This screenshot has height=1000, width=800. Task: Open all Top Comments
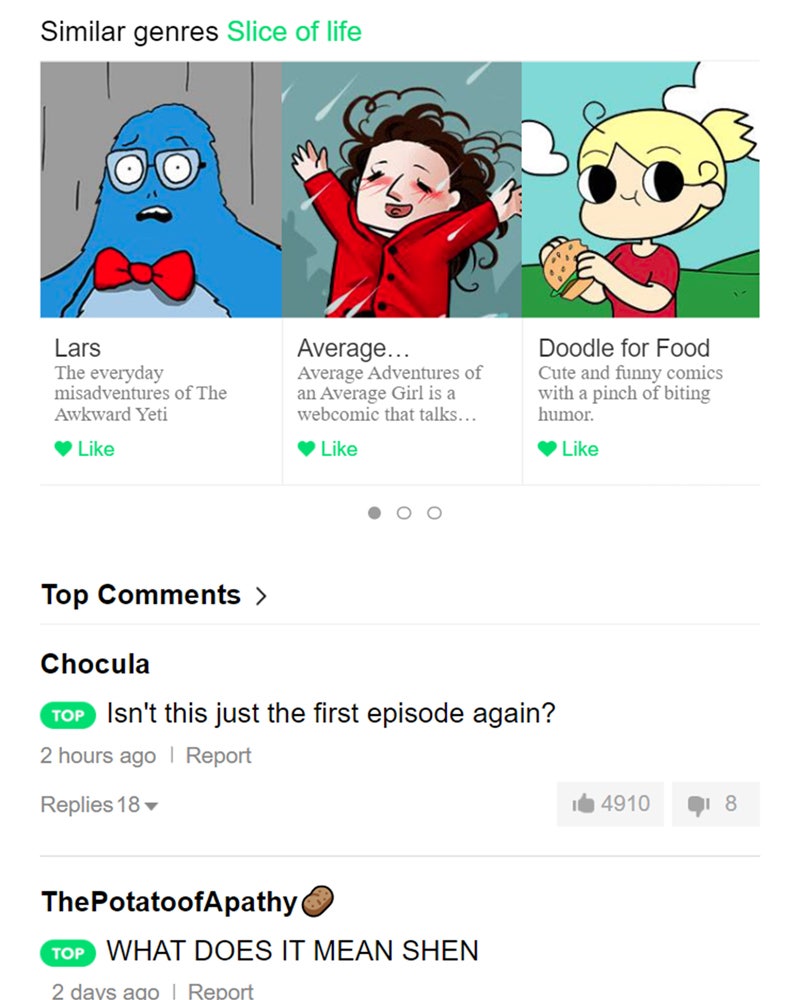click(x=155, y=595)
